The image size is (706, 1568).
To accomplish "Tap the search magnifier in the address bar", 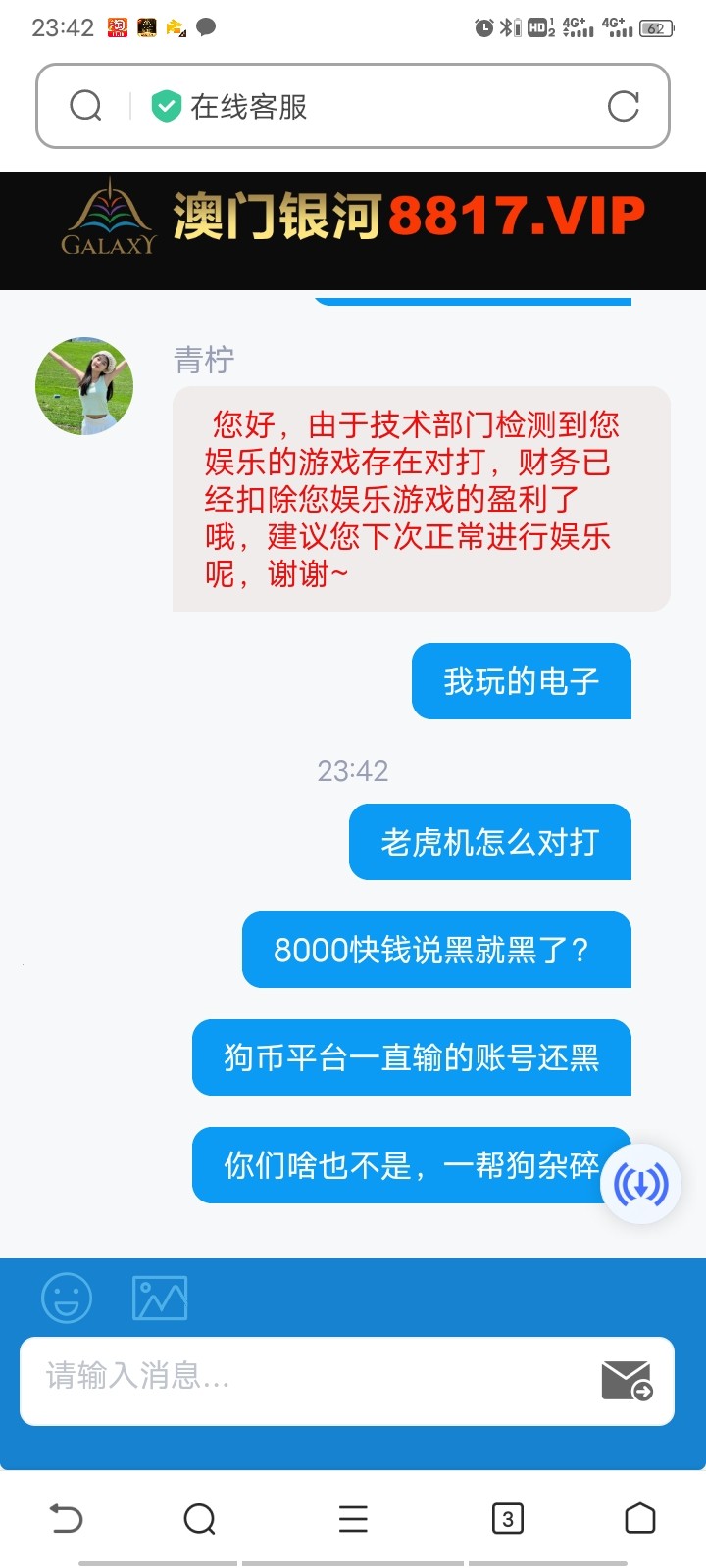I will [x=86, y=105].
